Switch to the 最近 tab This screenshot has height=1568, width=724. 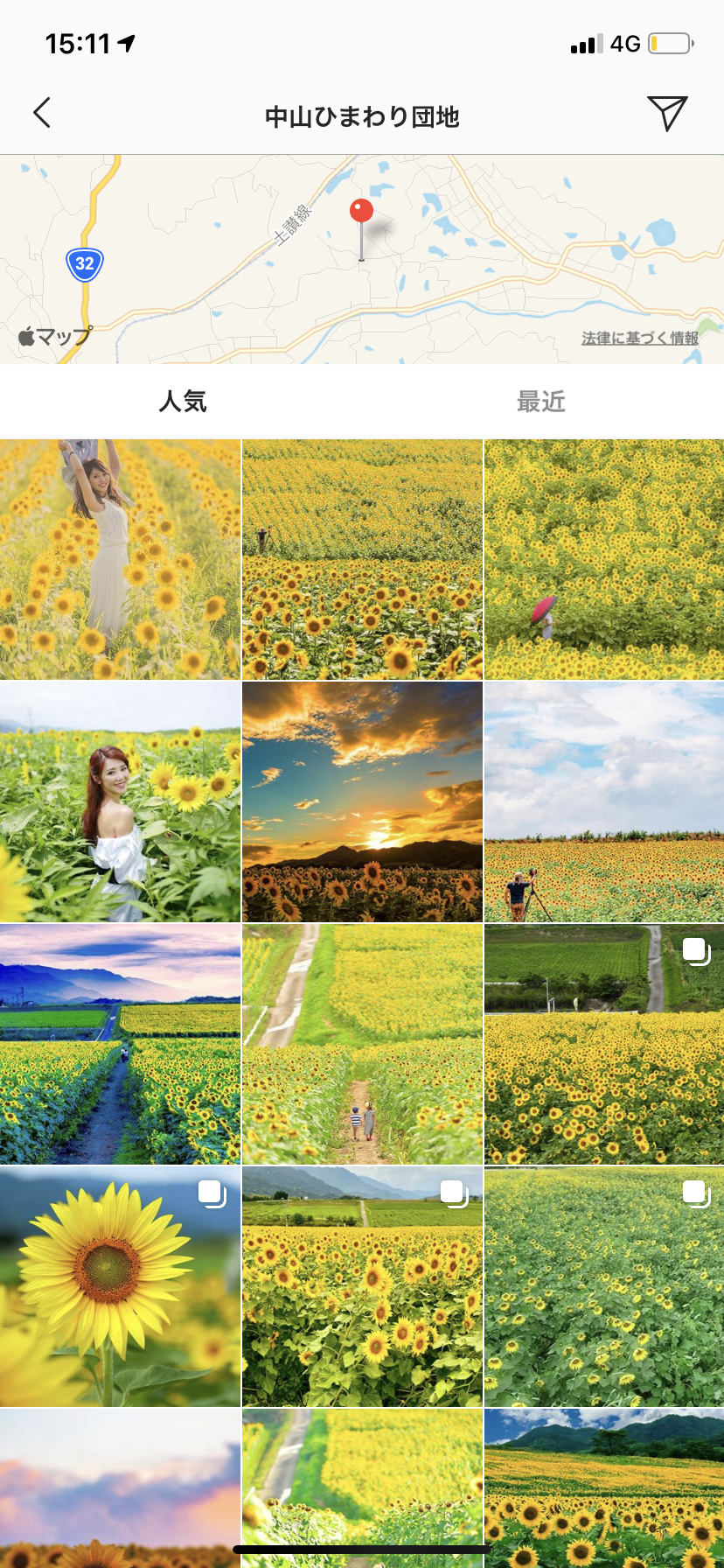541,402
